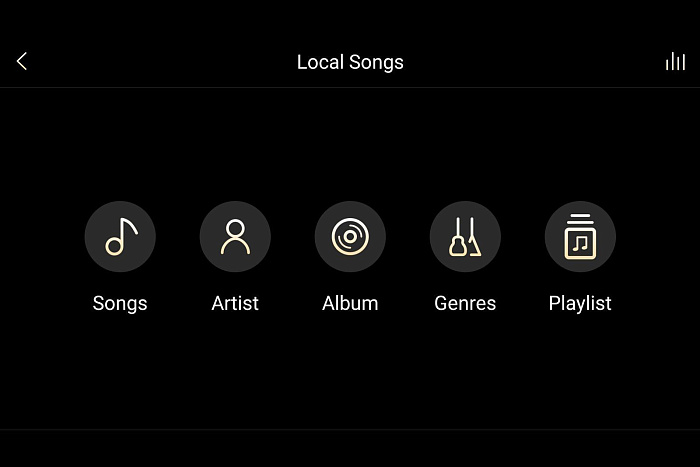Browse local music by Artist
Viewport: 700px width, 467px height.
[x=235, y=237]
